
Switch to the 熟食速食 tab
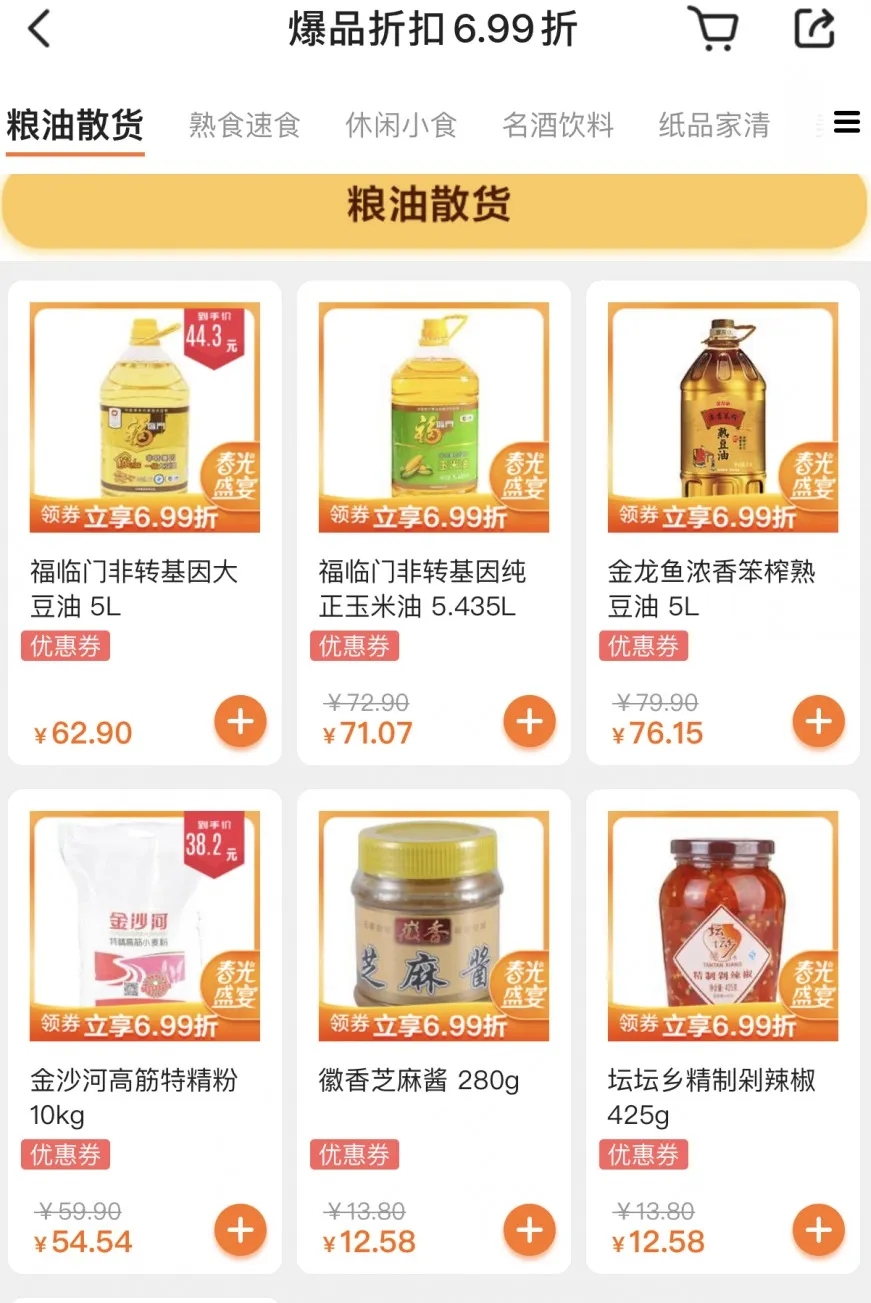pyautogui.click(x=245, y=125)
